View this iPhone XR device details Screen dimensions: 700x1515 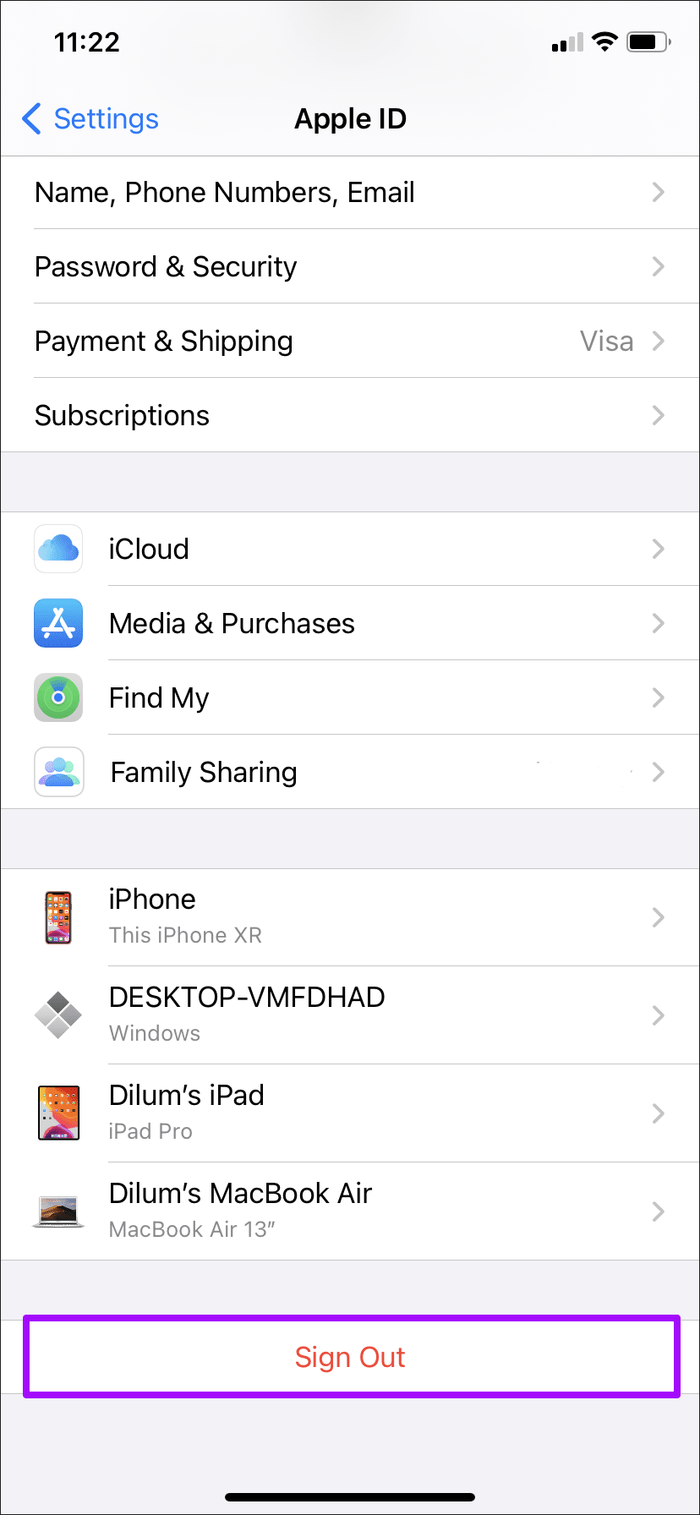pyautogui.click(x=350, y=916)
